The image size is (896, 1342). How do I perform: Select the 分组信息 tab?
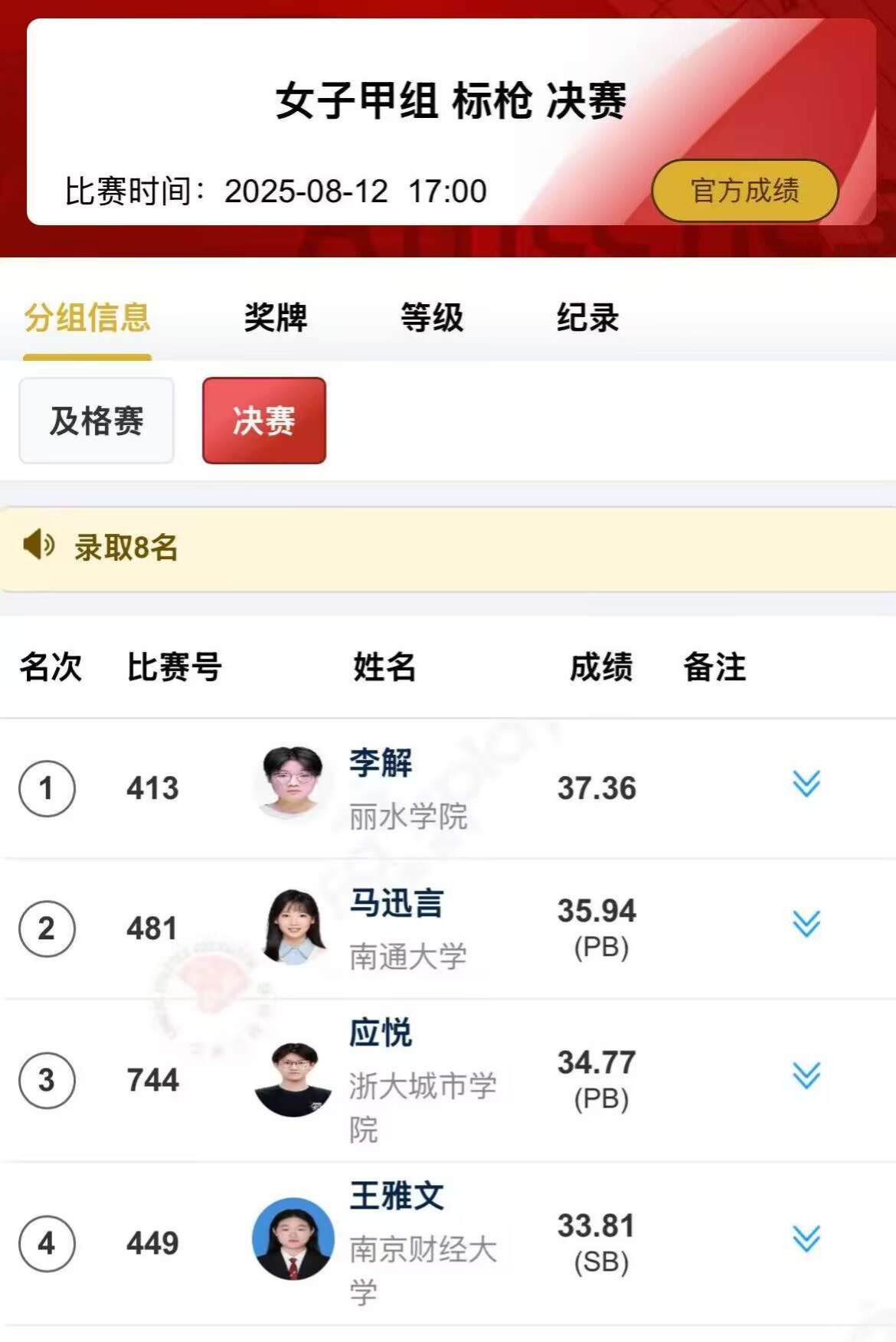tap(87, 318)
